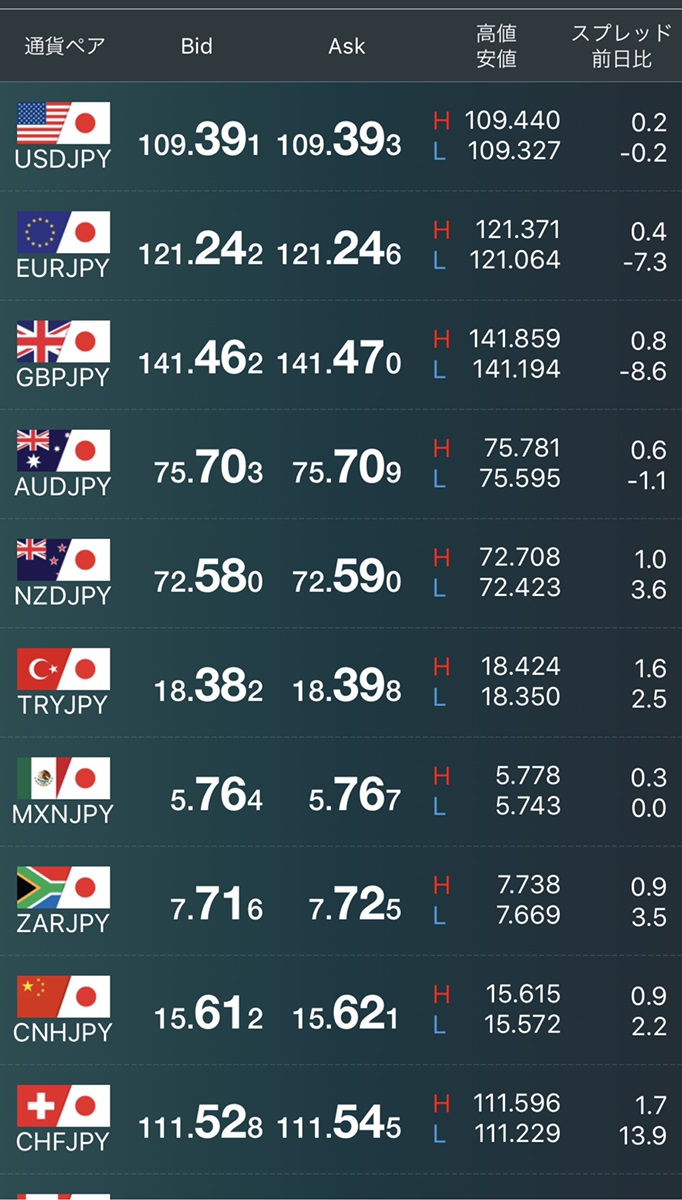
Task: Select the NZDJPY currency pair
Action: click(x=341, y=573)
